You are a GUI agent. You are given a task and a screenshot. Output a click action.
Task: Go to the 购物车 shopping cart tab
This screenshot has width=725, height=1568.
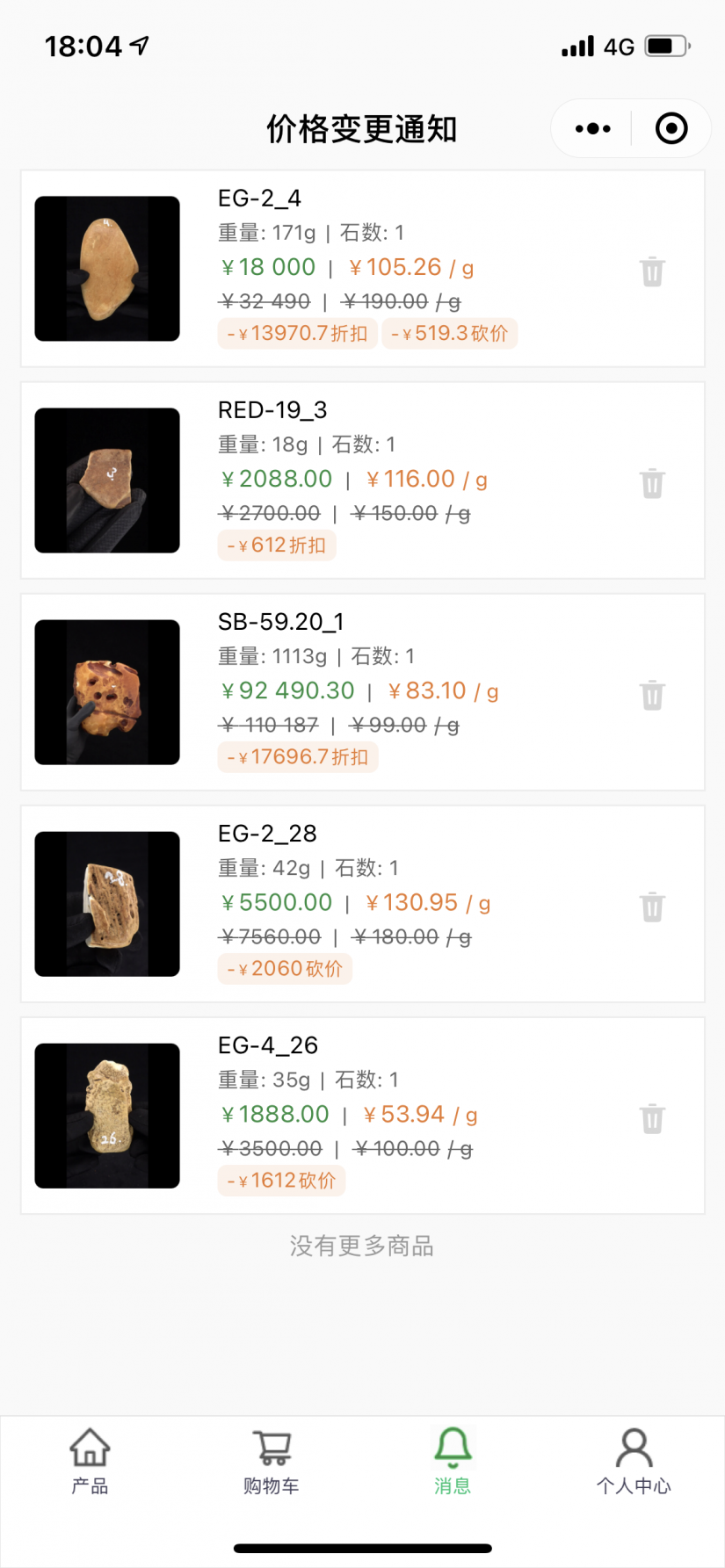pos(272,1462)
